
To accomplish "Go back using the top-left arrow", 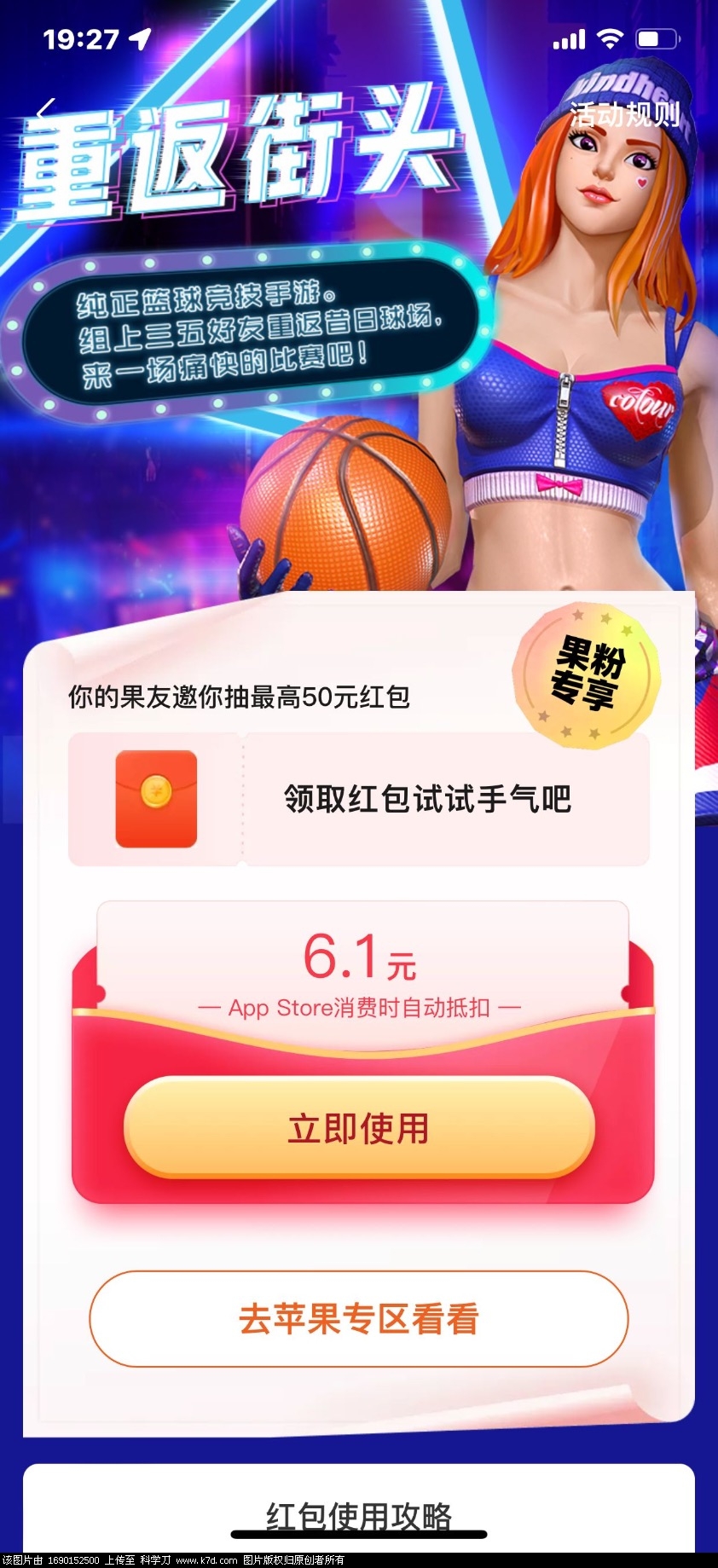I will (x=45, y=110).
